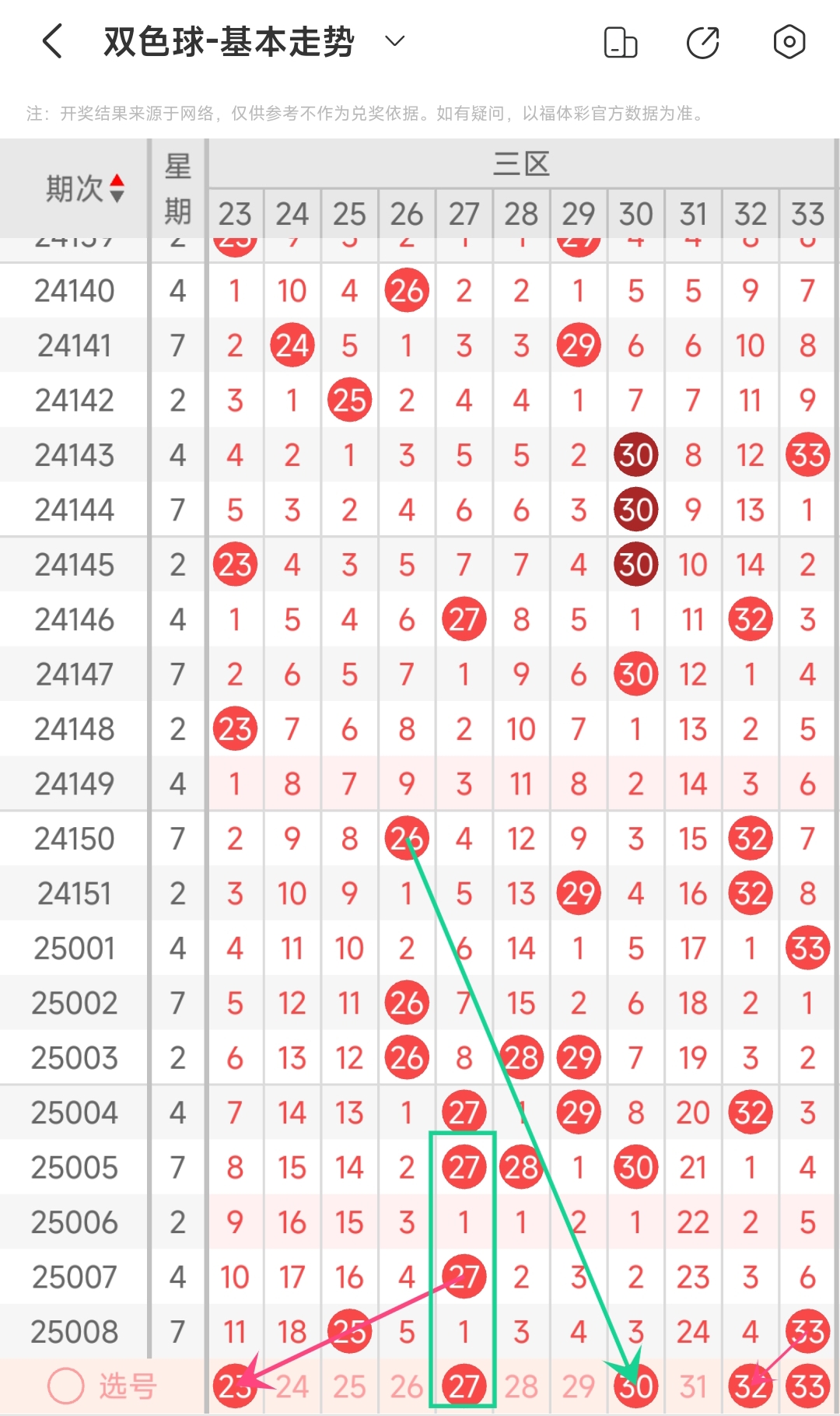This screenshot has width=840, height=1416.
Task: Deselect number 27 in the pick row
Action: pyautogui.click(x=464, y=1386)
